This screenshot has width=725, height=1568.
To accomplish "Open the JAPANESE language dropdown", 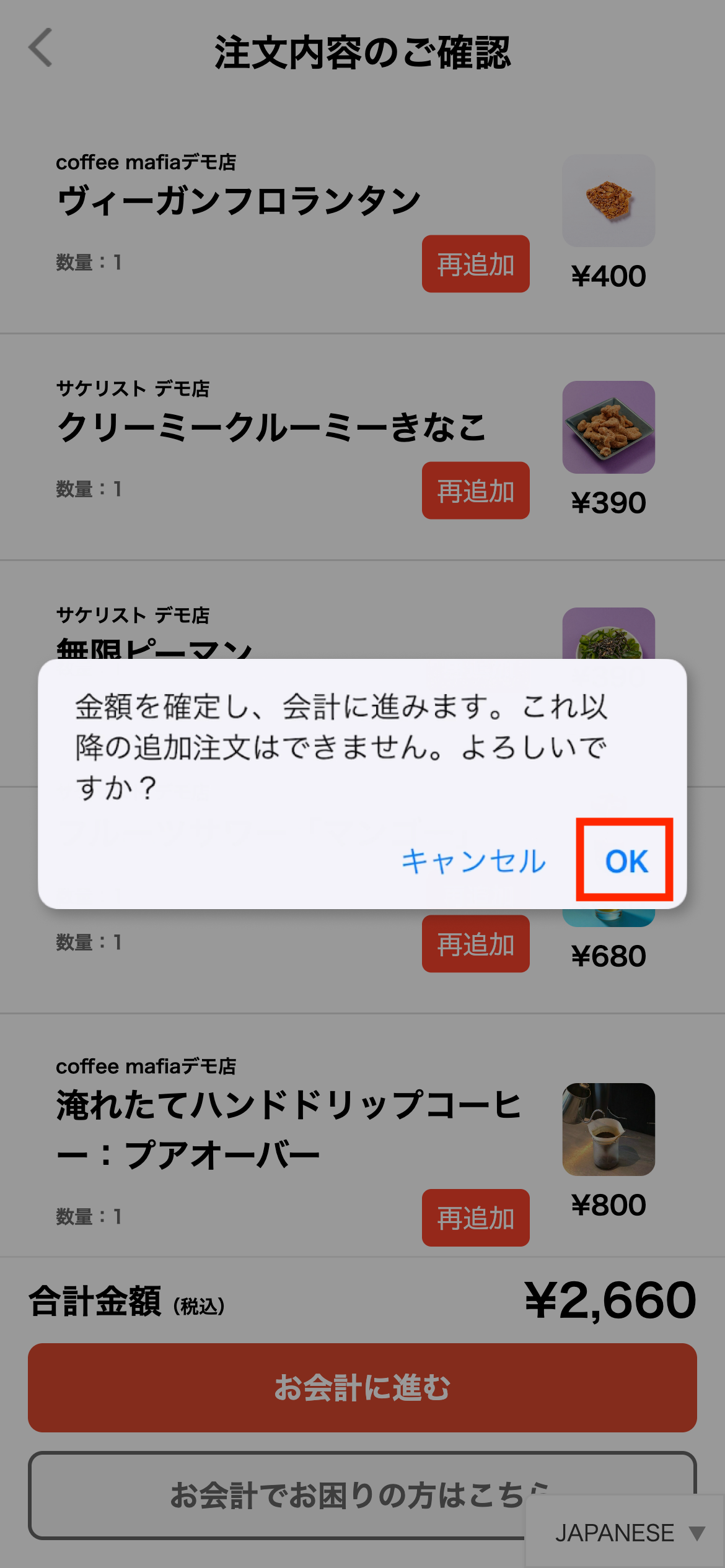I will pyautogui.click(x=627, y=1533).
